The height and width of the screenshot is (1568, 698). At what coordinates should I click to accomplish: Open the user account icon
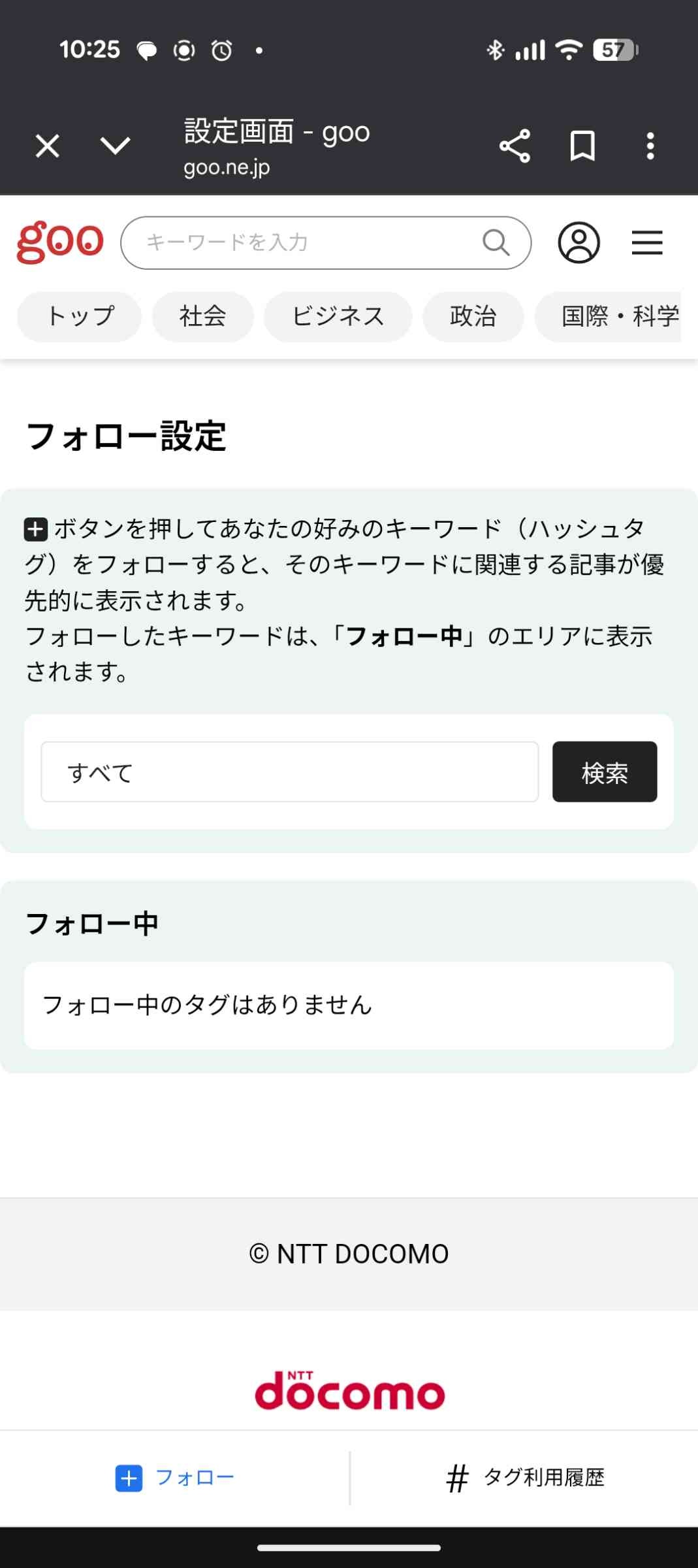(x=579, y=242)
